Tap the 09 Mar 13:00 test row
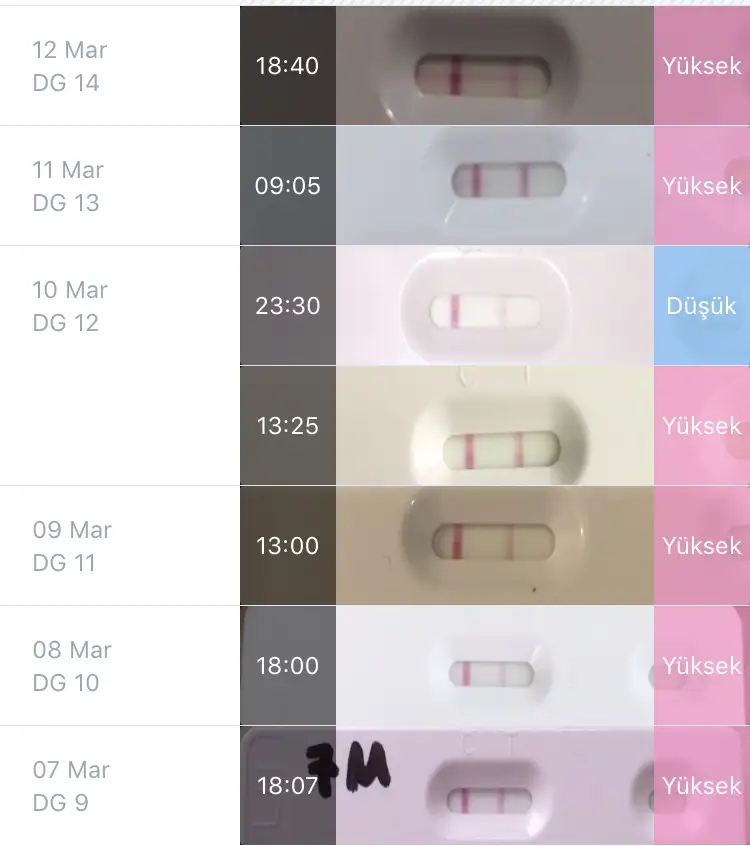Screen dimensions: 750x846 [x=494, y=546]
